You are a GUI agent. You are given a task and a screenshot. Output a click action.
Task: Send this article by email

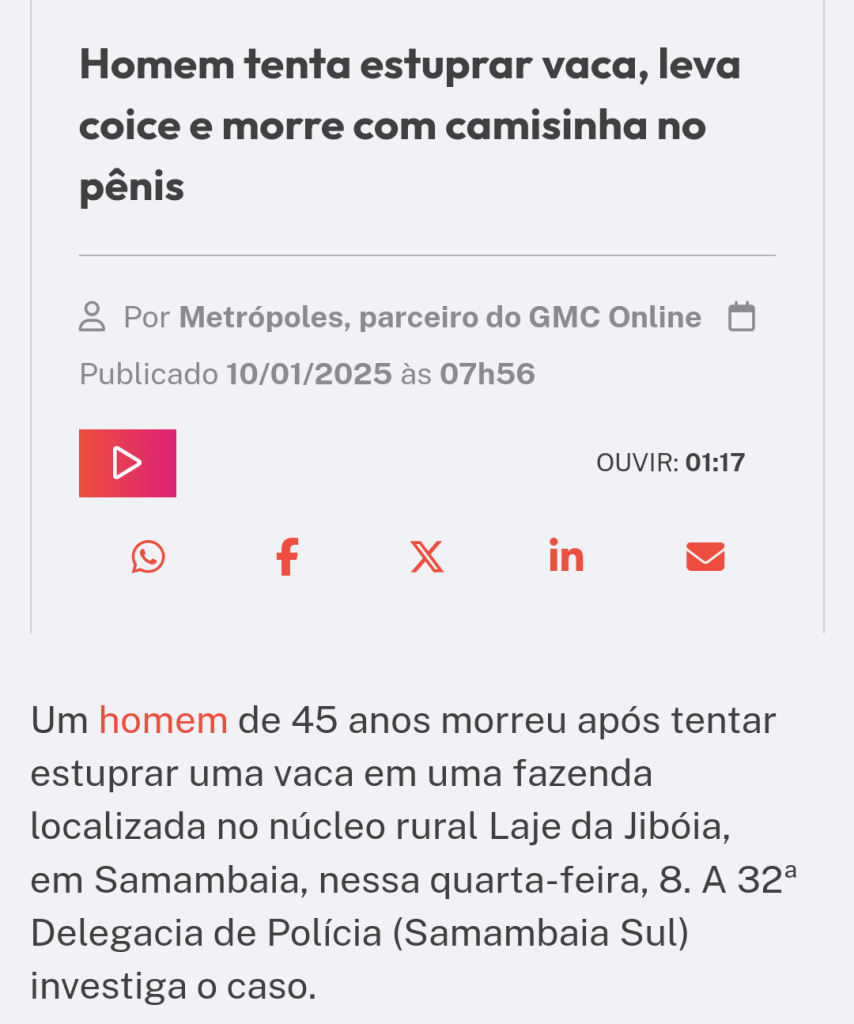pos(705,556)
